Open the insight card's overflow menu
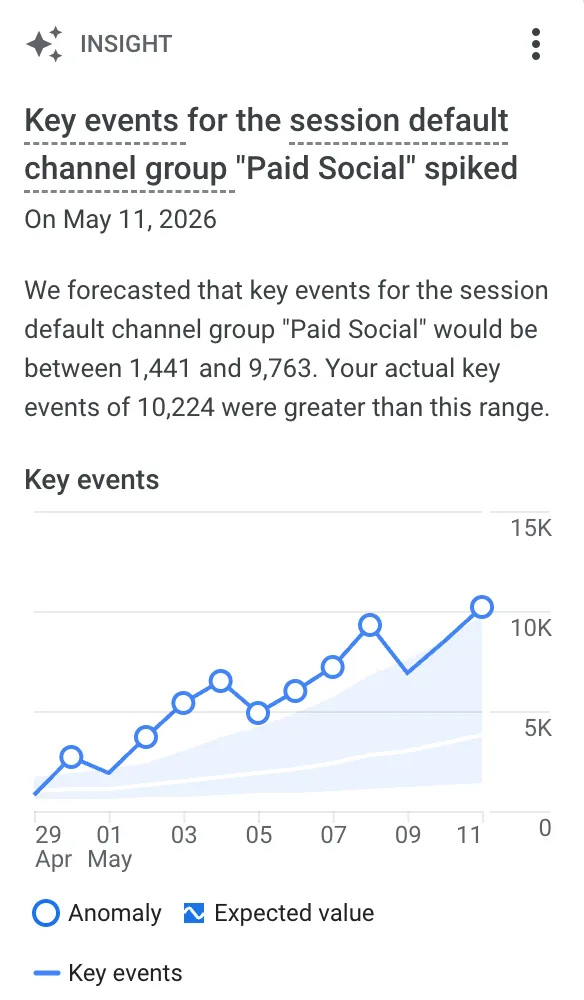584x1000 pixels. 536,44
